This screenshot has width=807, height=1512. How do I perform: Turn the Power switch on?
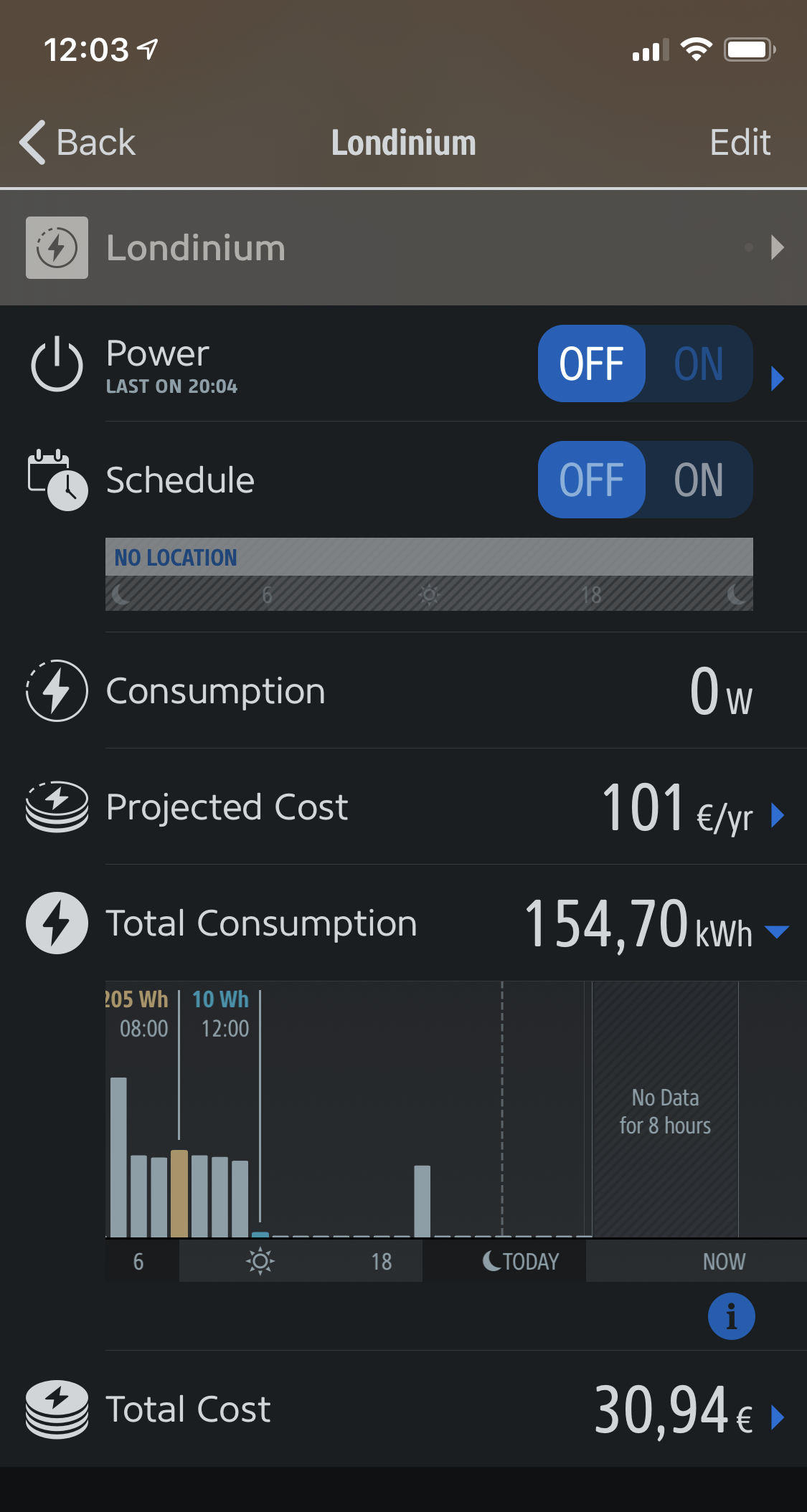(x=699, y=364)
